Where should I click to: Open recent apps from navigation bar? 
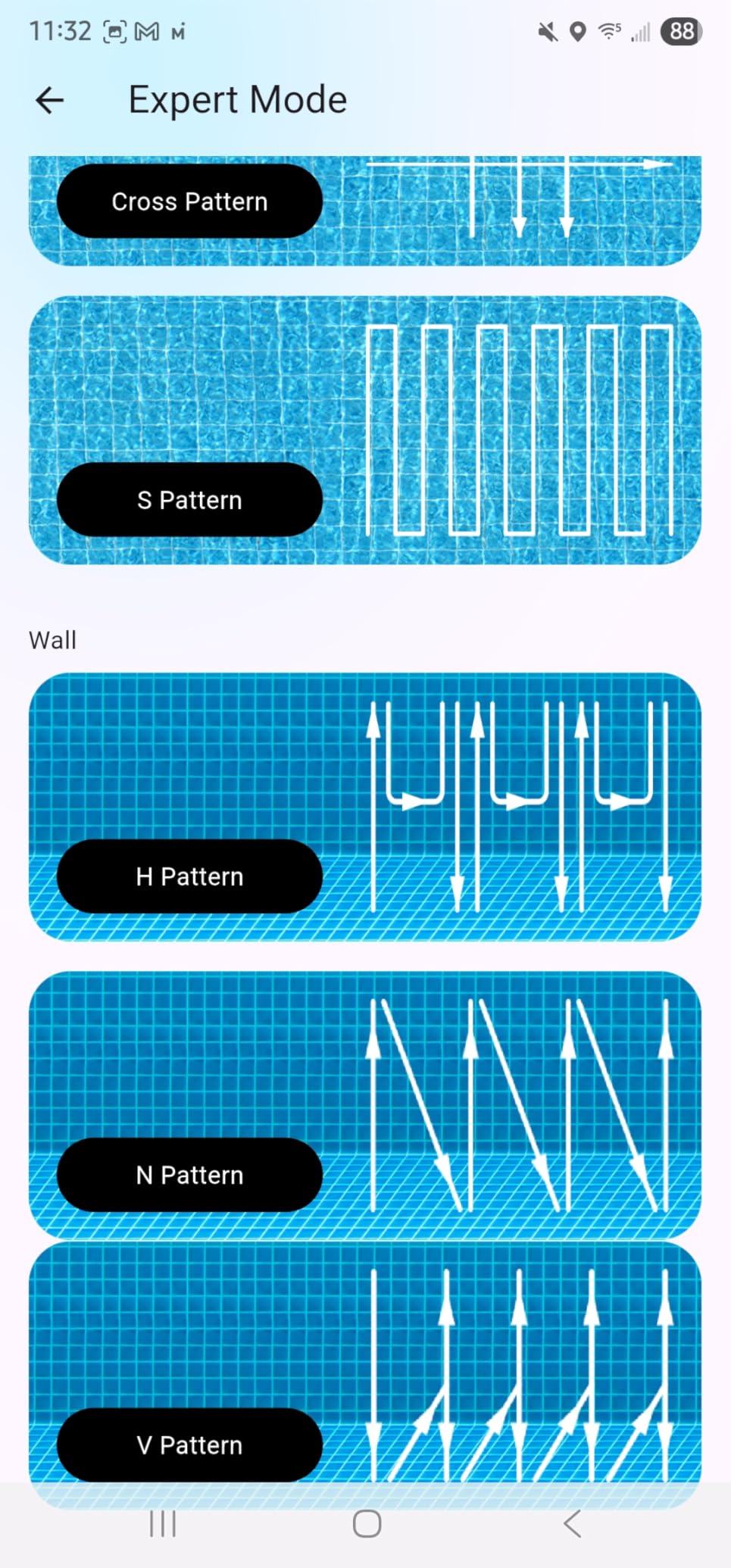pyautogui.click(x=163, y=1523)
